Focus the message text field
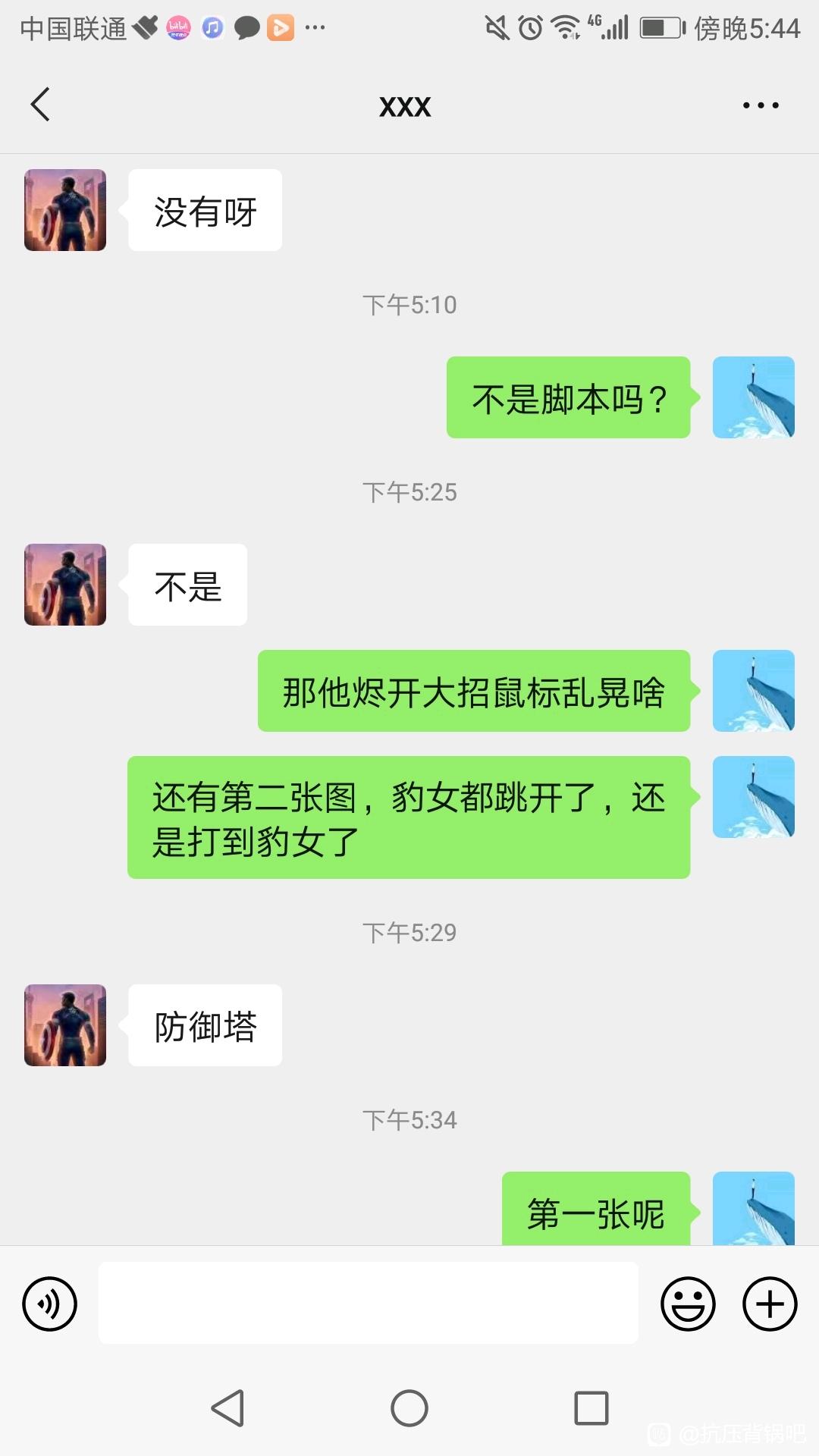The width and height of the screenshot is (819, 1456). click(x=368, y=1303)
